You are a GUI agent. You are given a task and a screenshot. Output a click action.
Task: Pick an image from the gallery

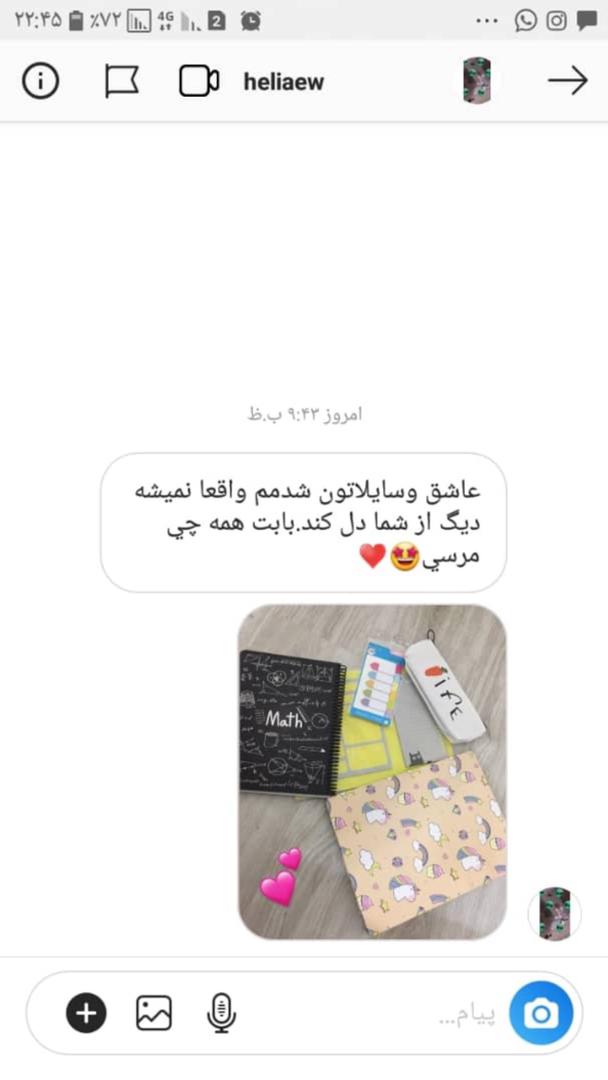tap(153, 1014)
